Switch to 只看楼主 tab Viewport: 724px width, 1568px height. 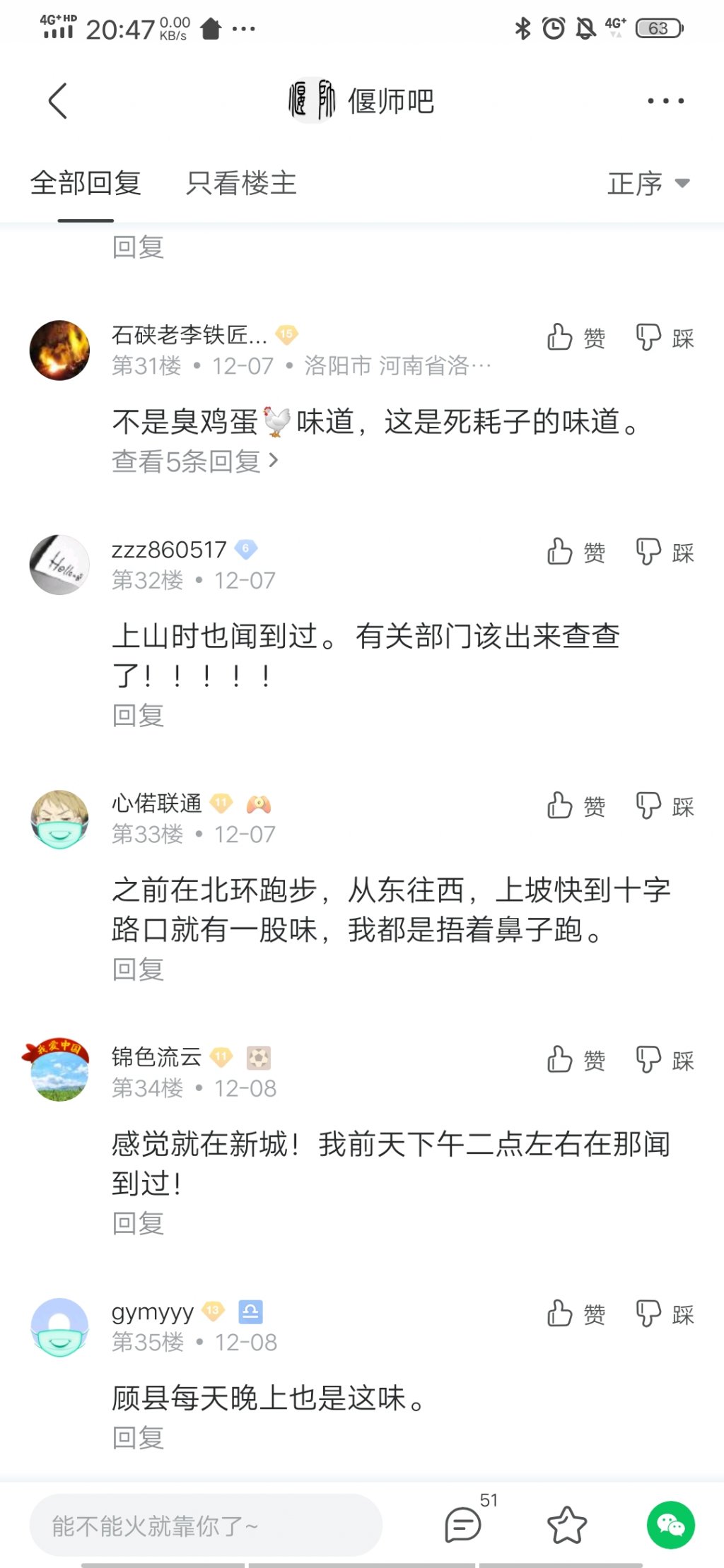(x=240, y=184)
